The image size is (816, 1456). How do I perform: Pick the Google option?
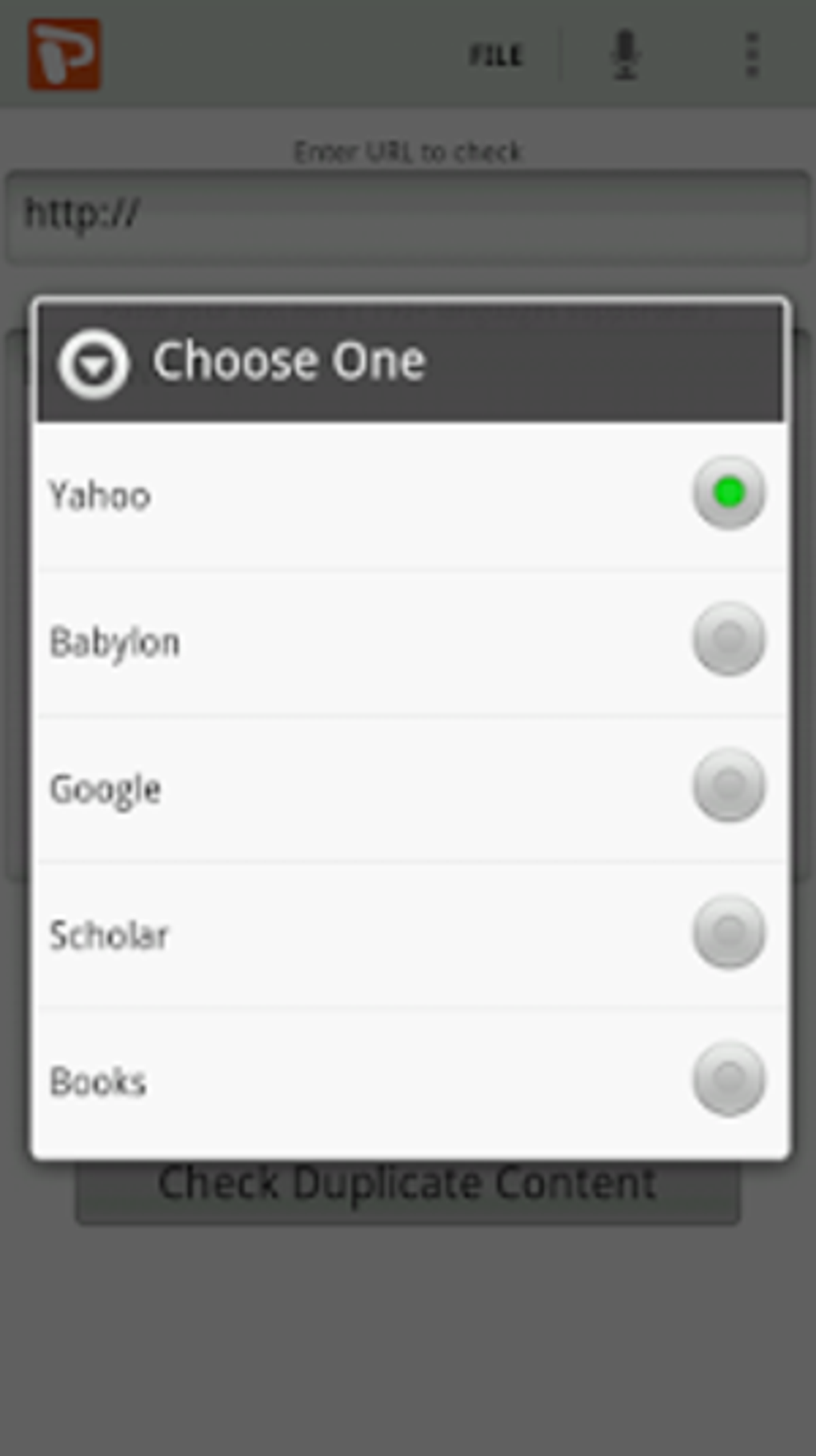(x=410, y=788)
